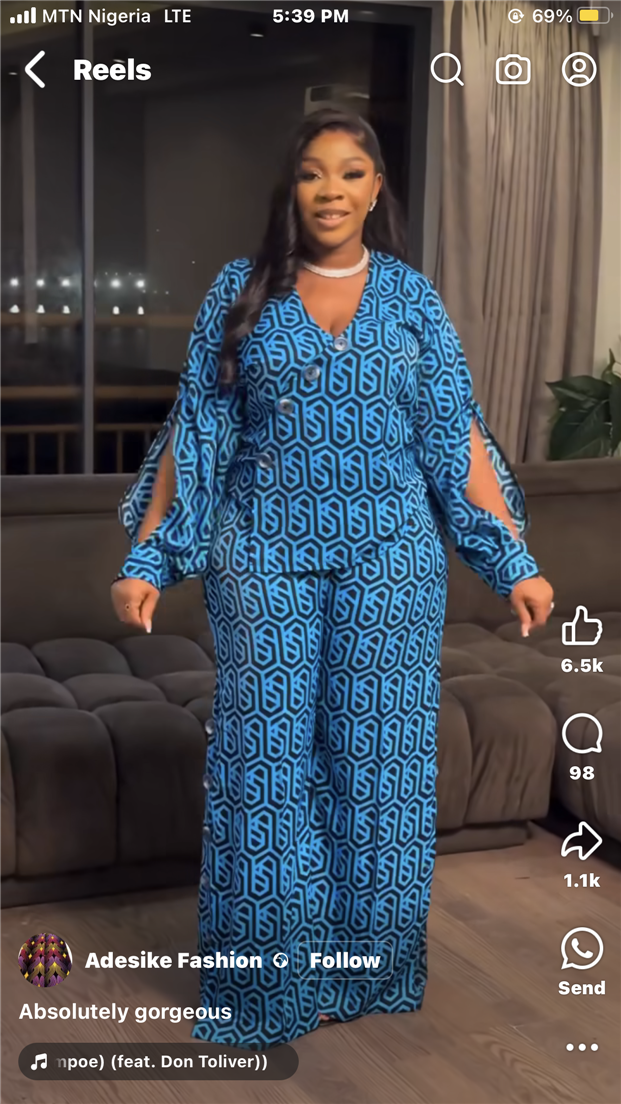Image resolution: width=621 pixels, height=1104 pixels.
Task: Open the comments on this reel
Action: point(581,735)
